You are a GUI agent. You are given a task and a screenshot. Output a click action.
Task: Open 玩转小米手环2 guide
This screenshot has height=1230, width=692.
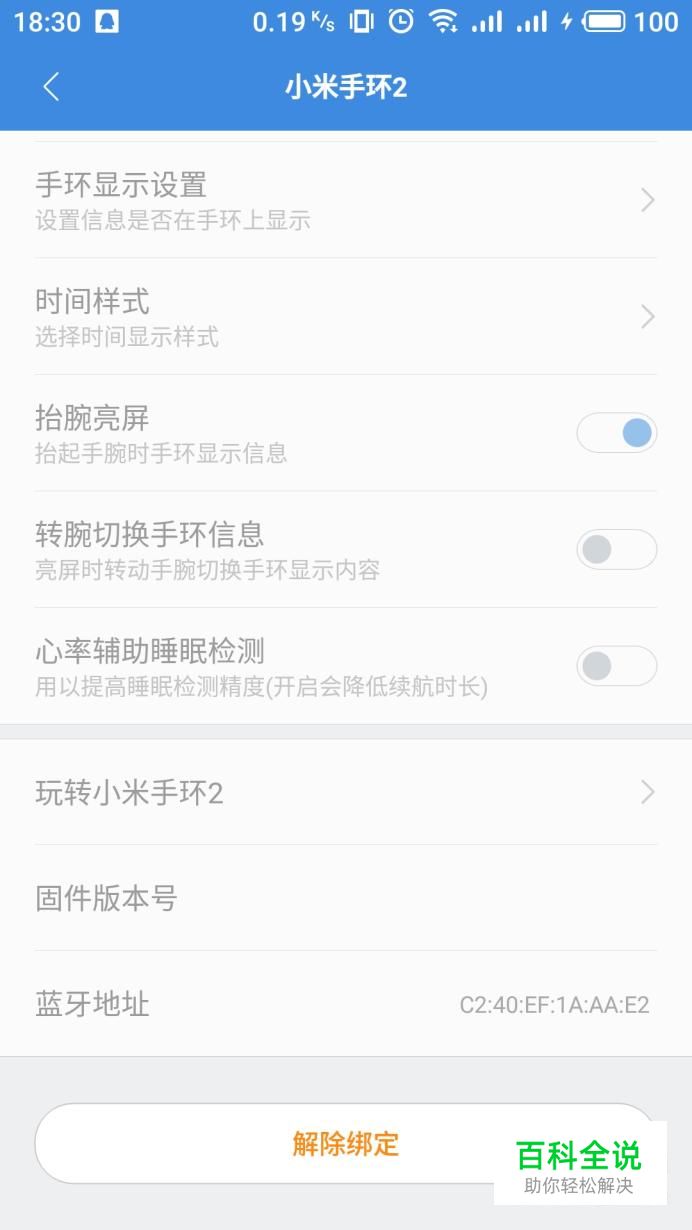click(x=346, y=793)
